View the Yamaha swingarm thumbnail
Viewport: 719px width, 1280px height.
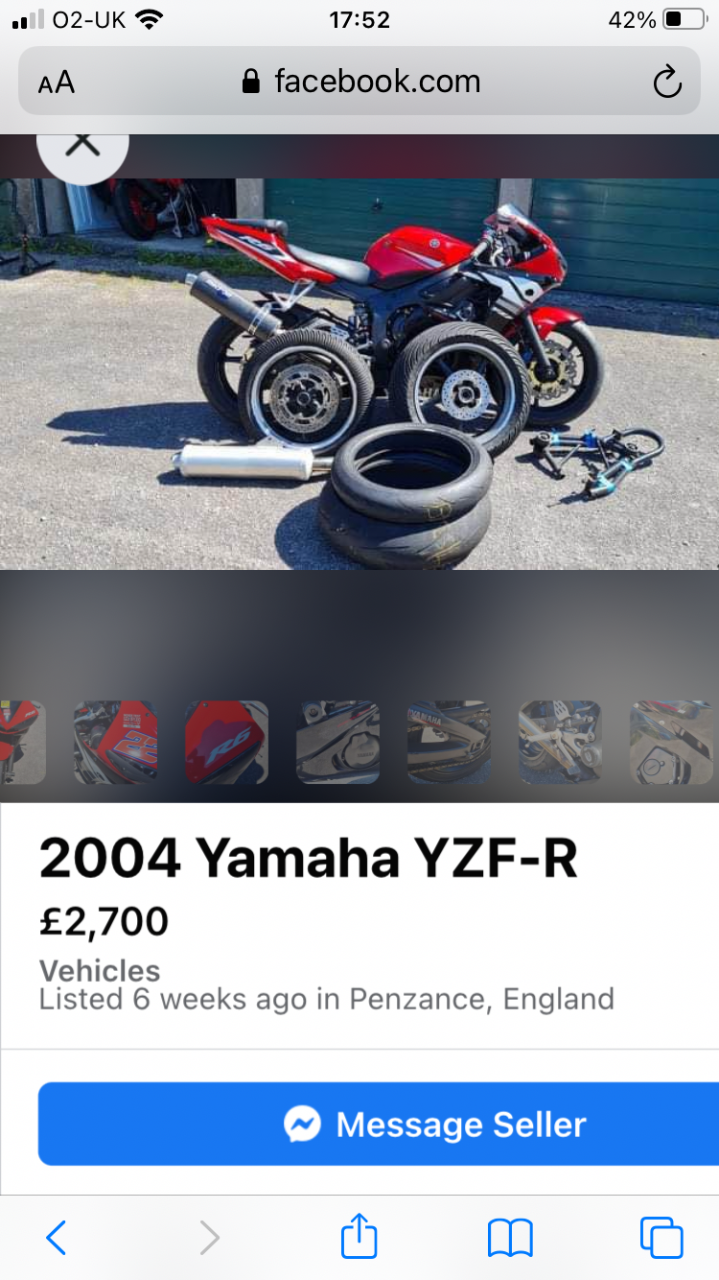click(x=449, y=742)
